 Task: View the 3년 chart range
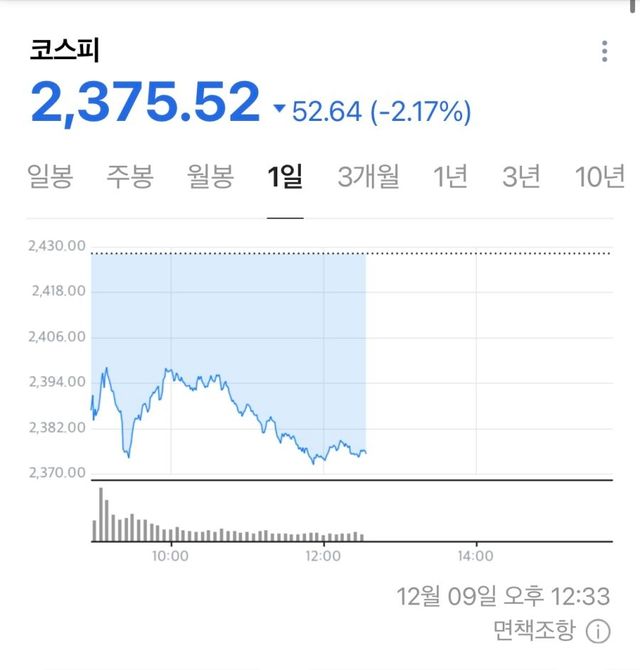(x=521, y=178)
